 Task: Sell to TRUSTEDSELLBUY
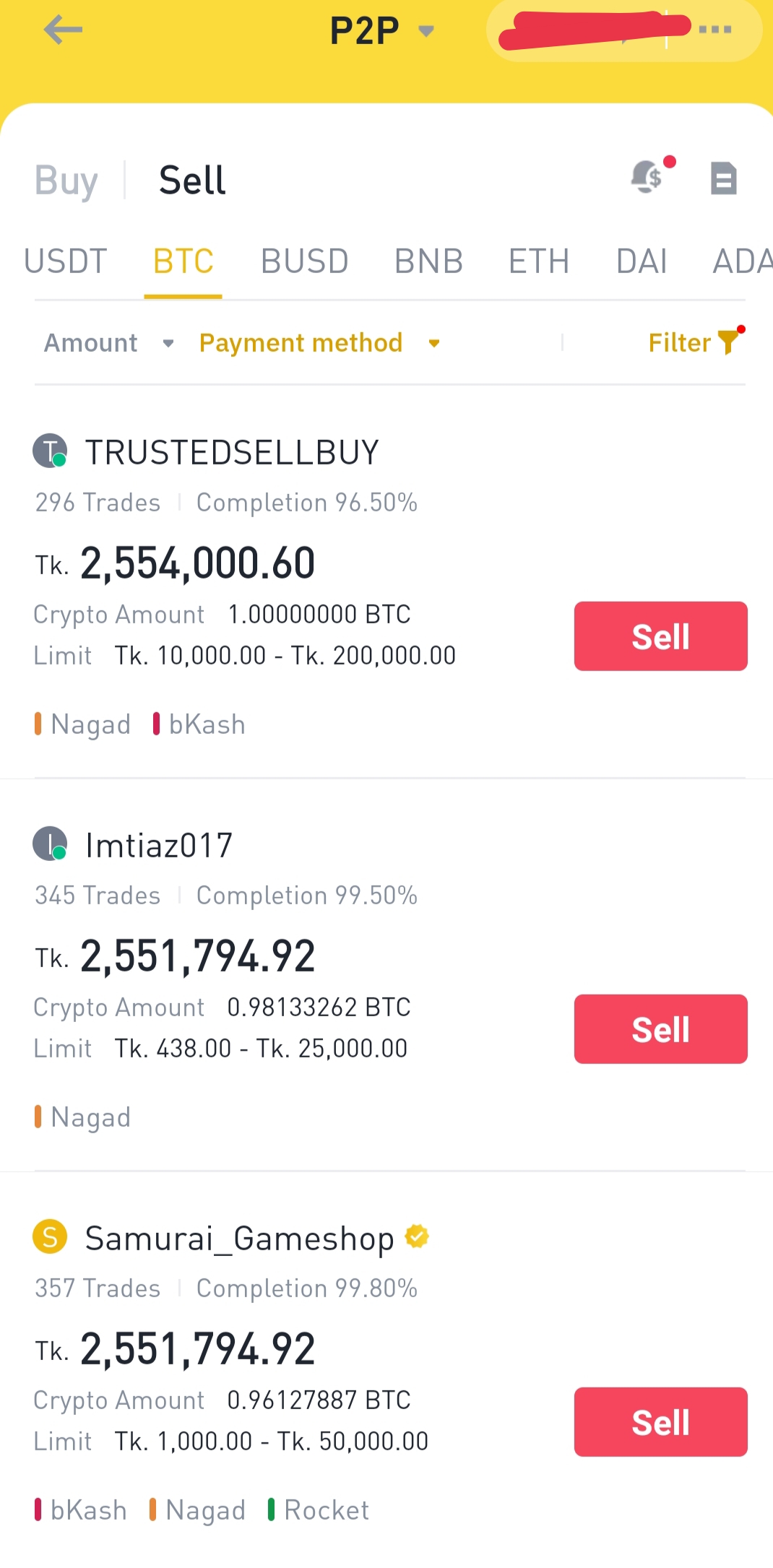point(660,636)
